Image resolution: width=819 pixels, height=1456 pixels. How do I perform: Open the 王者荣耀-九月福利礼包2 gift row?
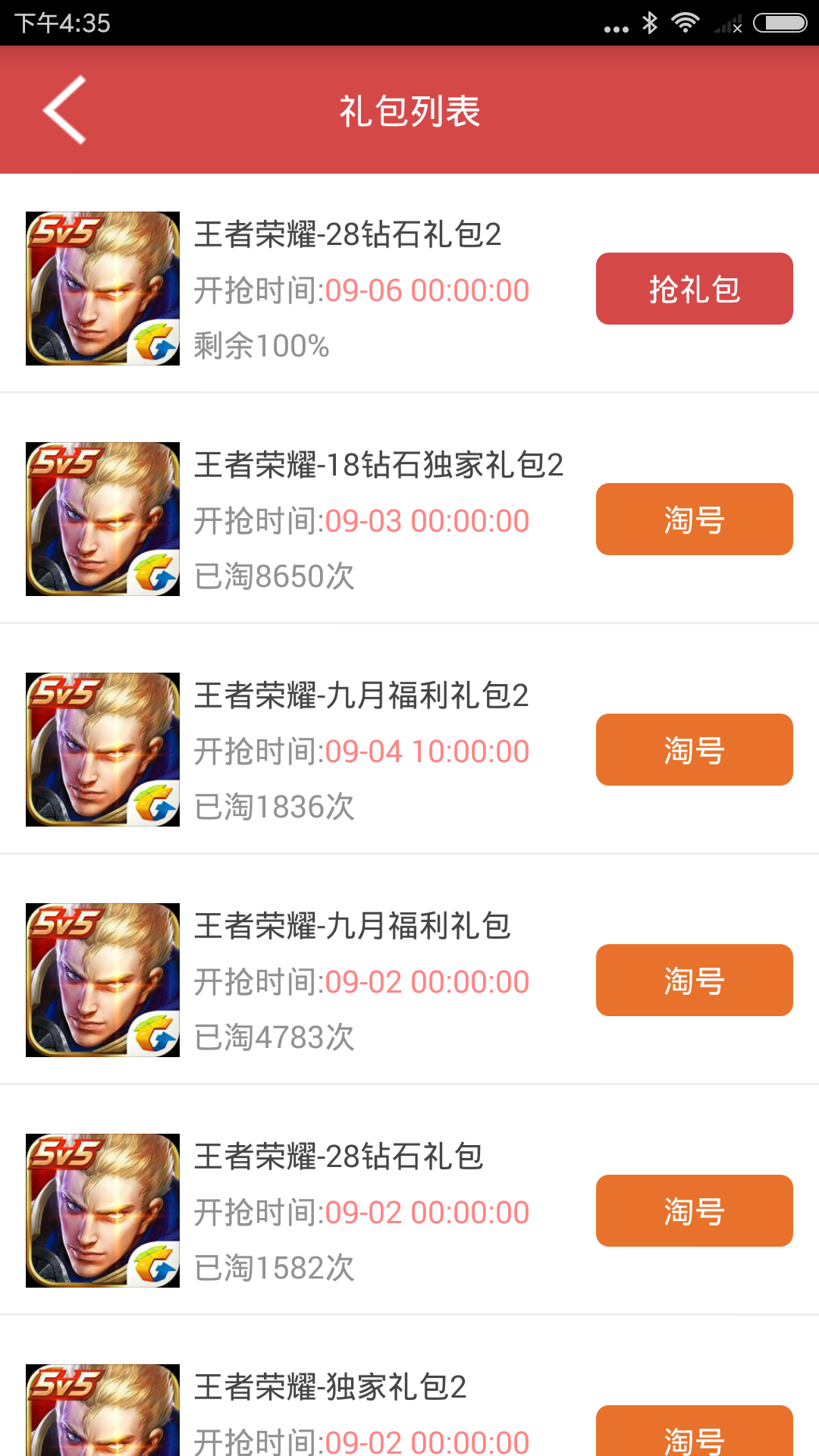click(409, 739)
